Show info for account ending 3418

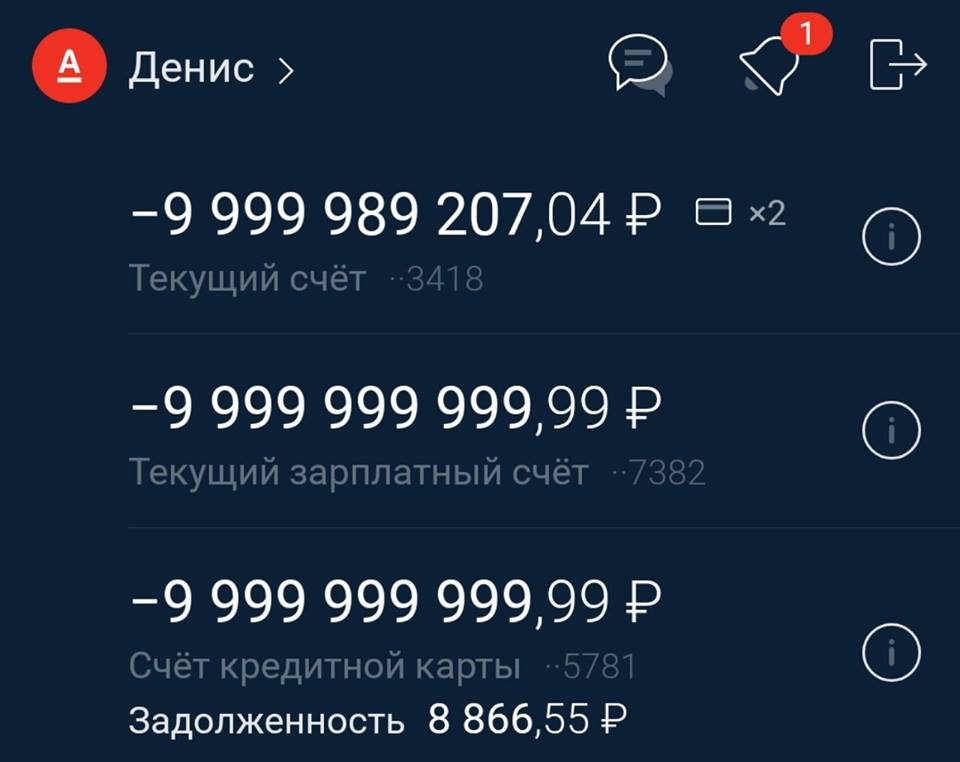(x=890, y=239)
